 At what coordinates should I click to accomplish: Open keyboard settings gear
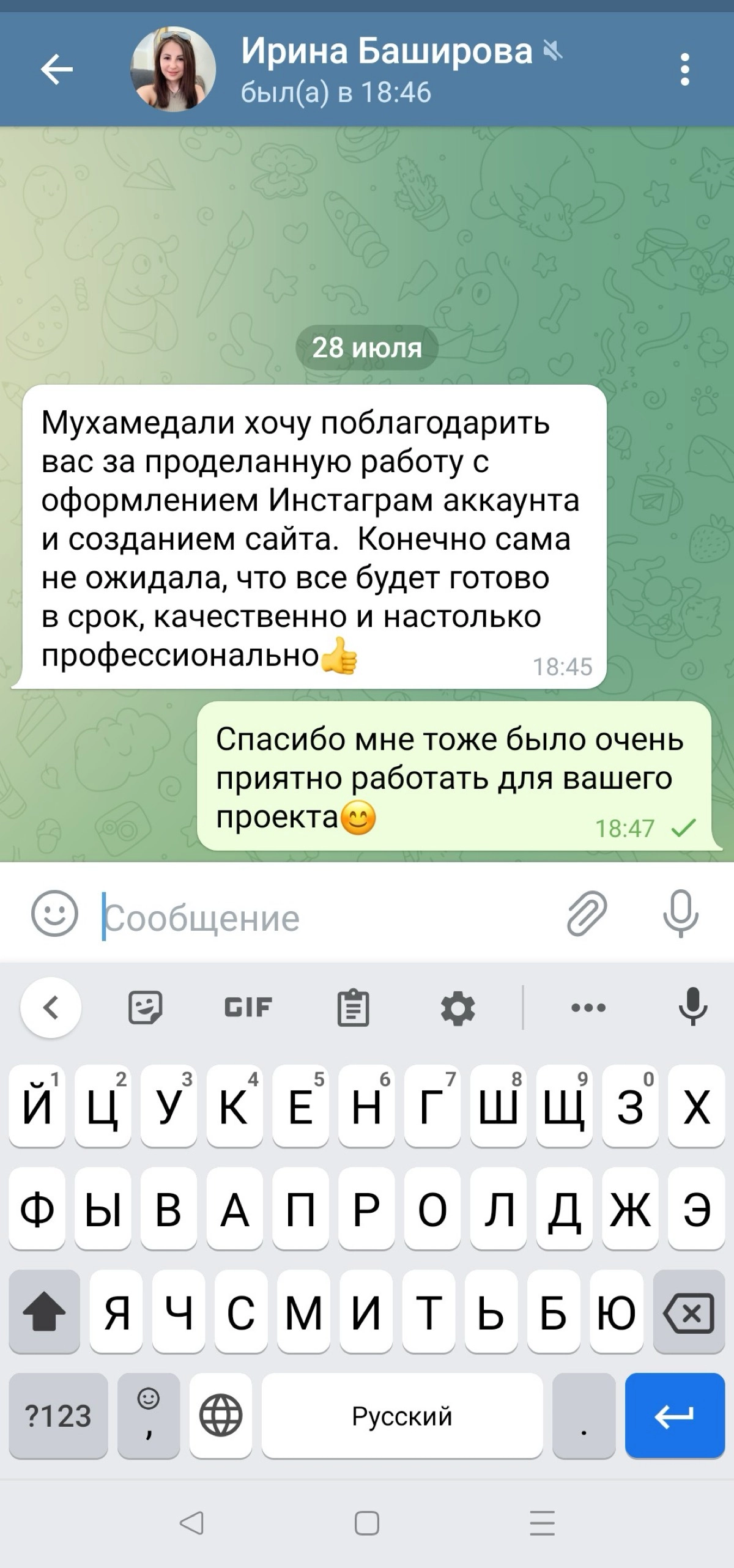click(458, 1007)
